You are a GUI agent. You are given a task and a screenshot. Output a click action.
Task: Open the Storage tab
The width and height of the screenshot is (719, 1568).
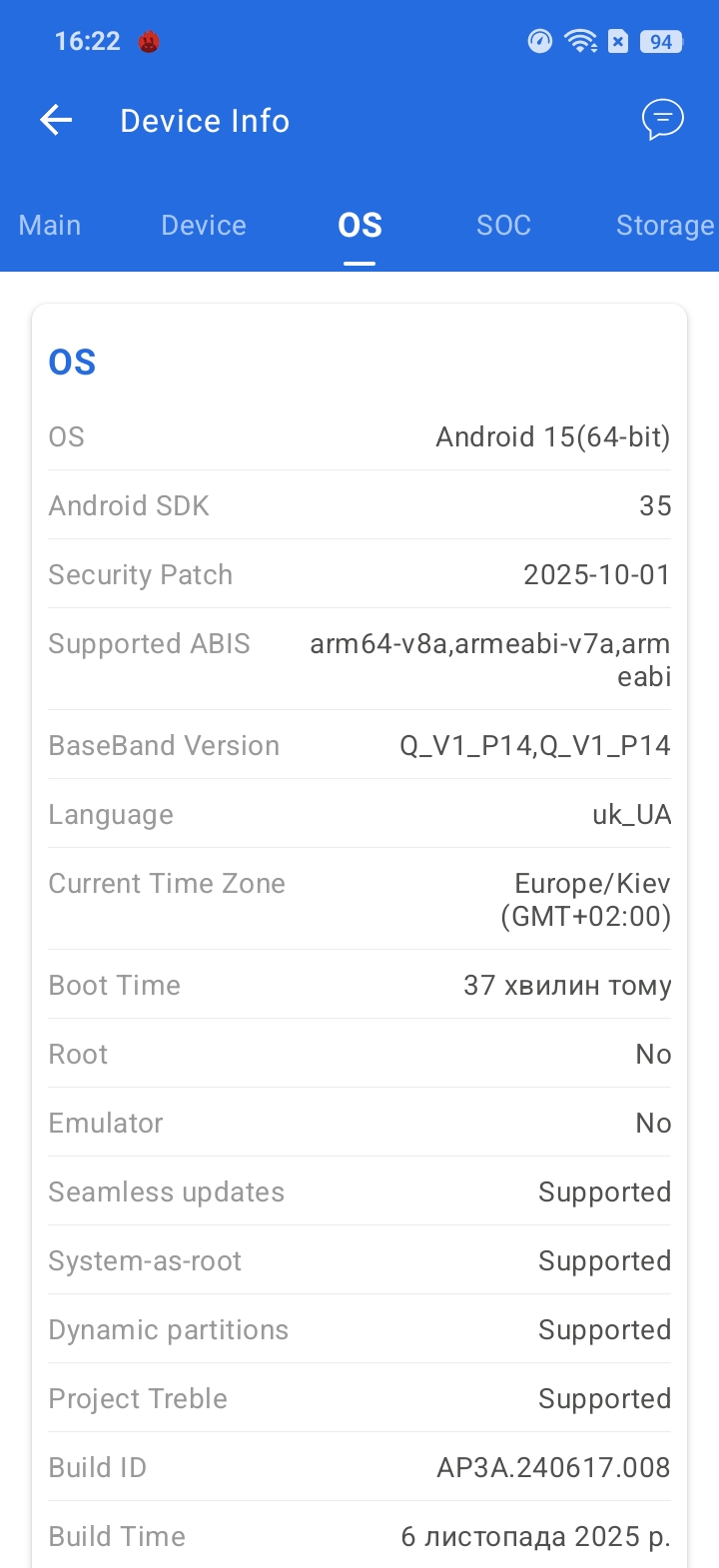[x=663, y=226]
